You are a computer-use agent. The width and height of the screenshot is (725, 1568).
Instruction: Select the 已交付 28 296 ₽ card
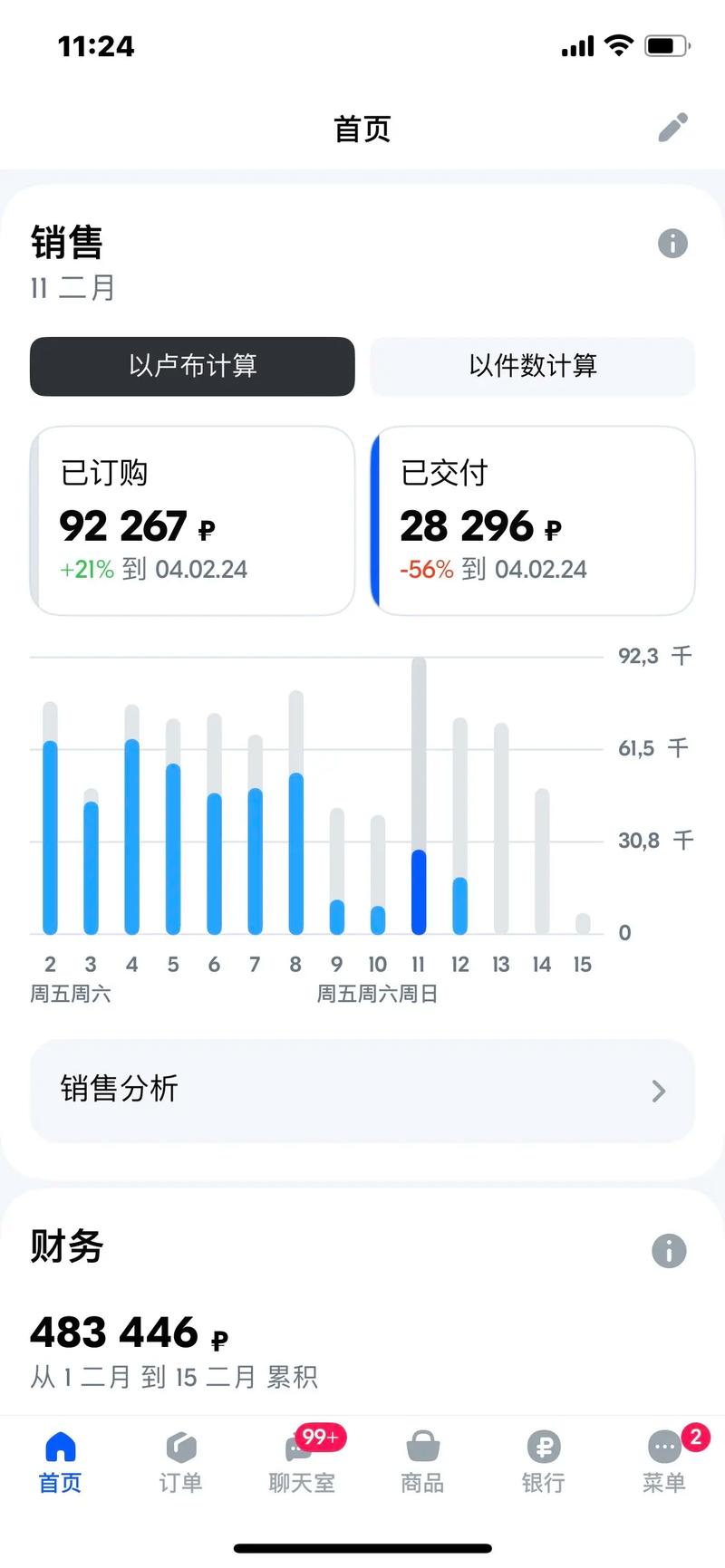point(533,521)
